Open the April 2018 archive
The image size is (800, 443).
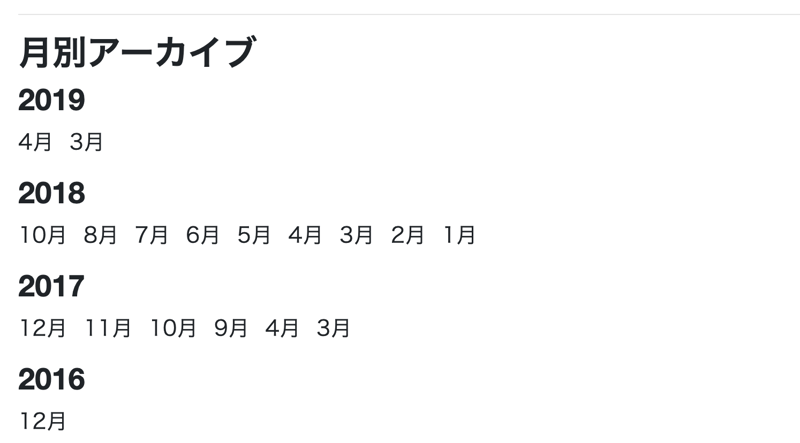click(305, 235)
